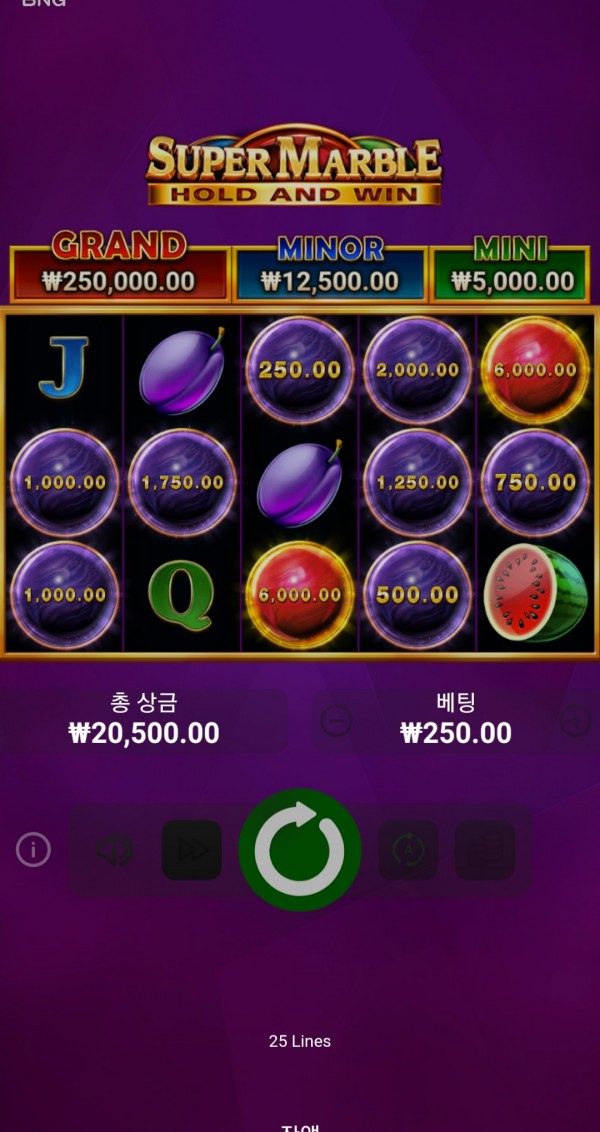Viewport: 600px width, 1132px height.
Task: Mute the game sound
Action: coord(114,850)
